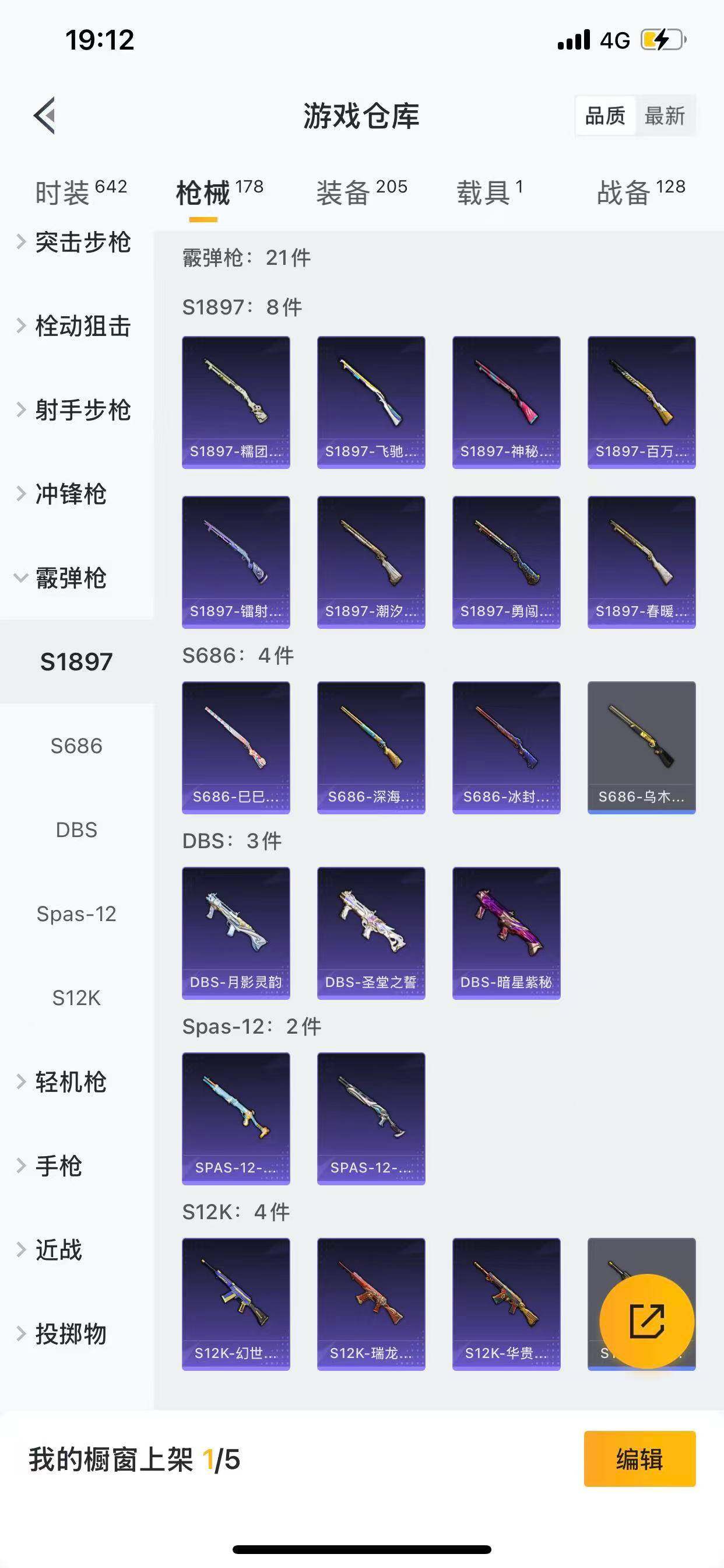Go back using the top-left arrow
The width and height of the screenshot is (724, 1568).
(x=45, y=115)
